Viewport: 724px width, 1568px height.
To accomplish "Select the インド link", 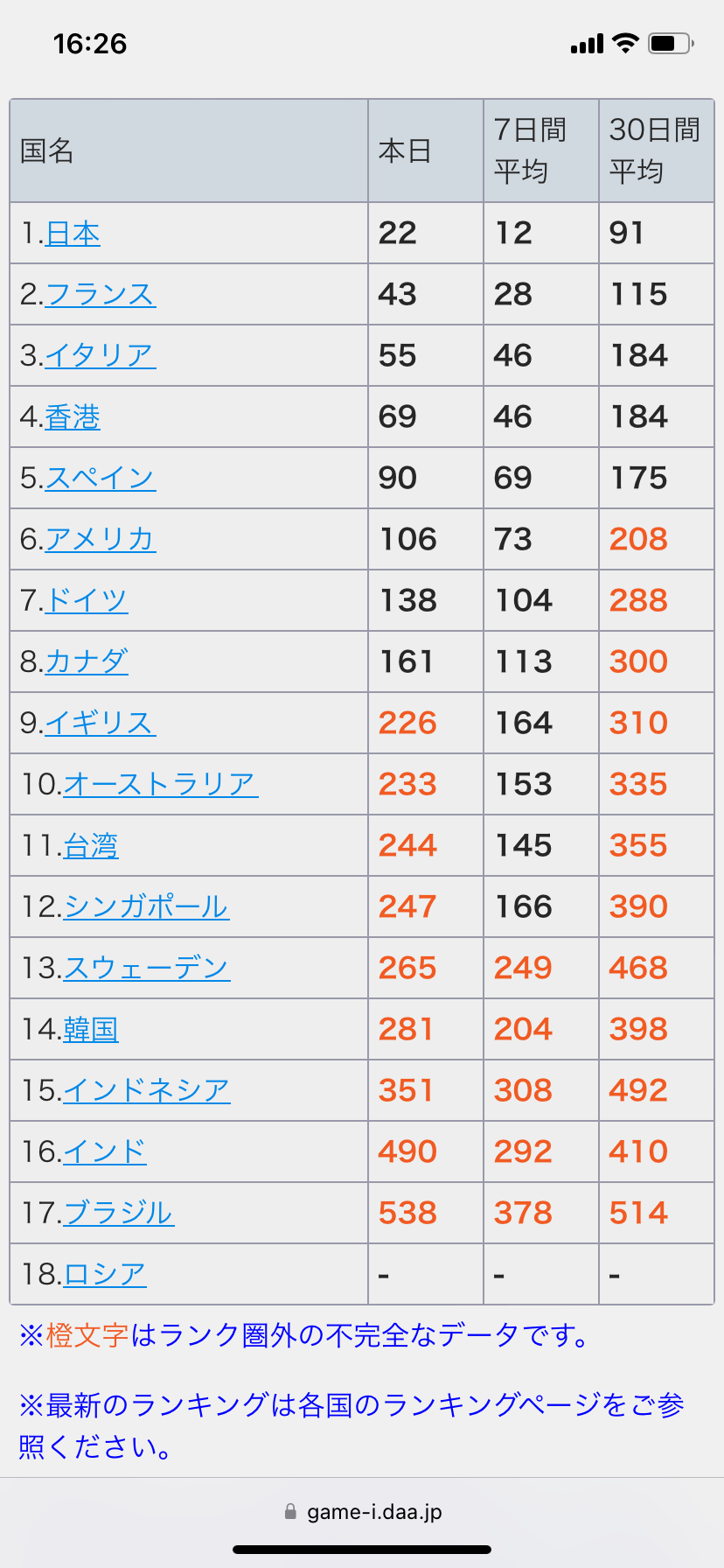I will click(x=105, y=1152).
